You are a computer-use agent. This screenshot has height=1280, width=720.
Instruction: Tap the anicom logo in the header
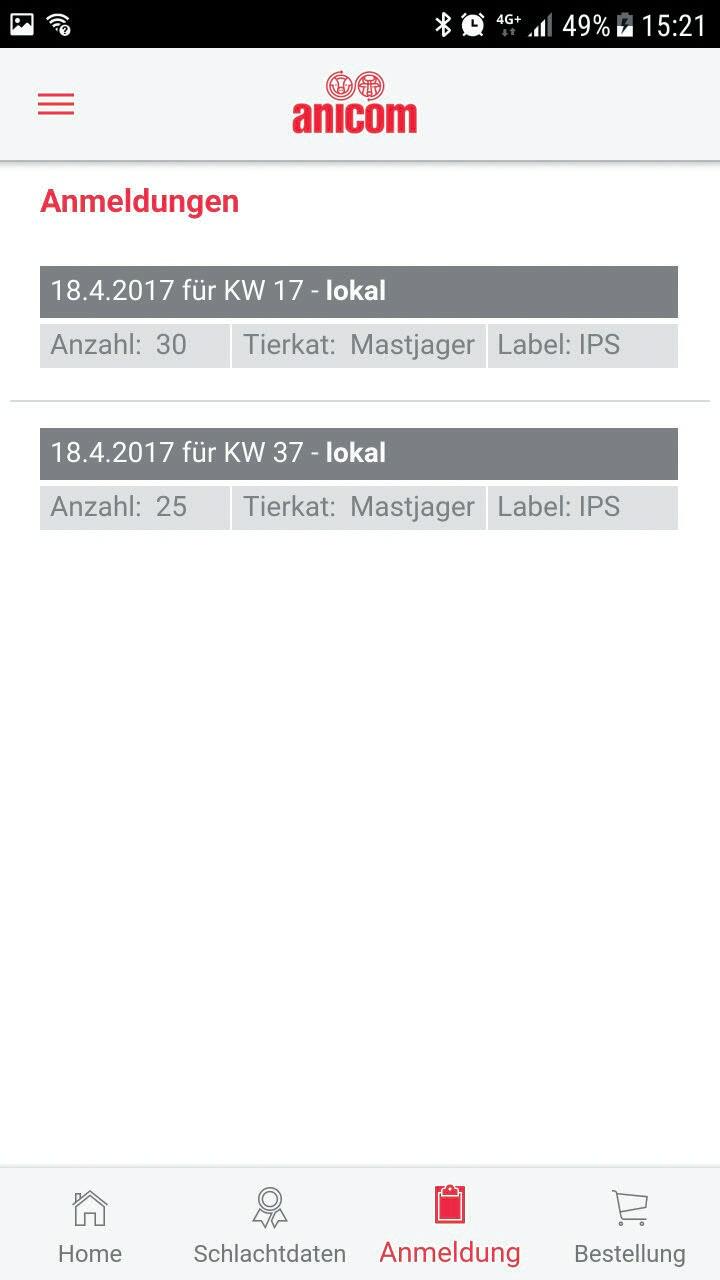tap(356, 103)
